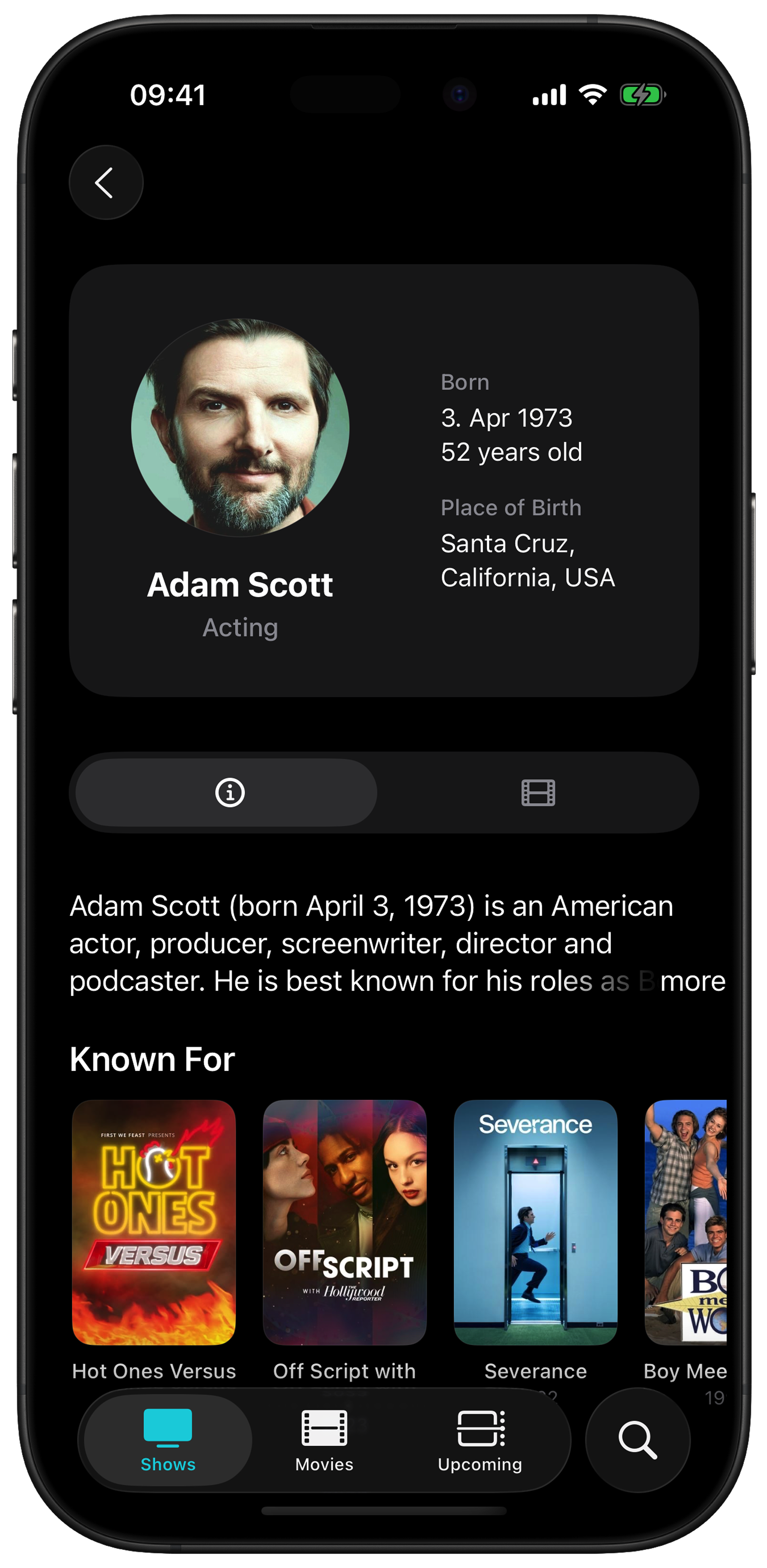Switch to the Upcoming tab

pos(480,1440)
